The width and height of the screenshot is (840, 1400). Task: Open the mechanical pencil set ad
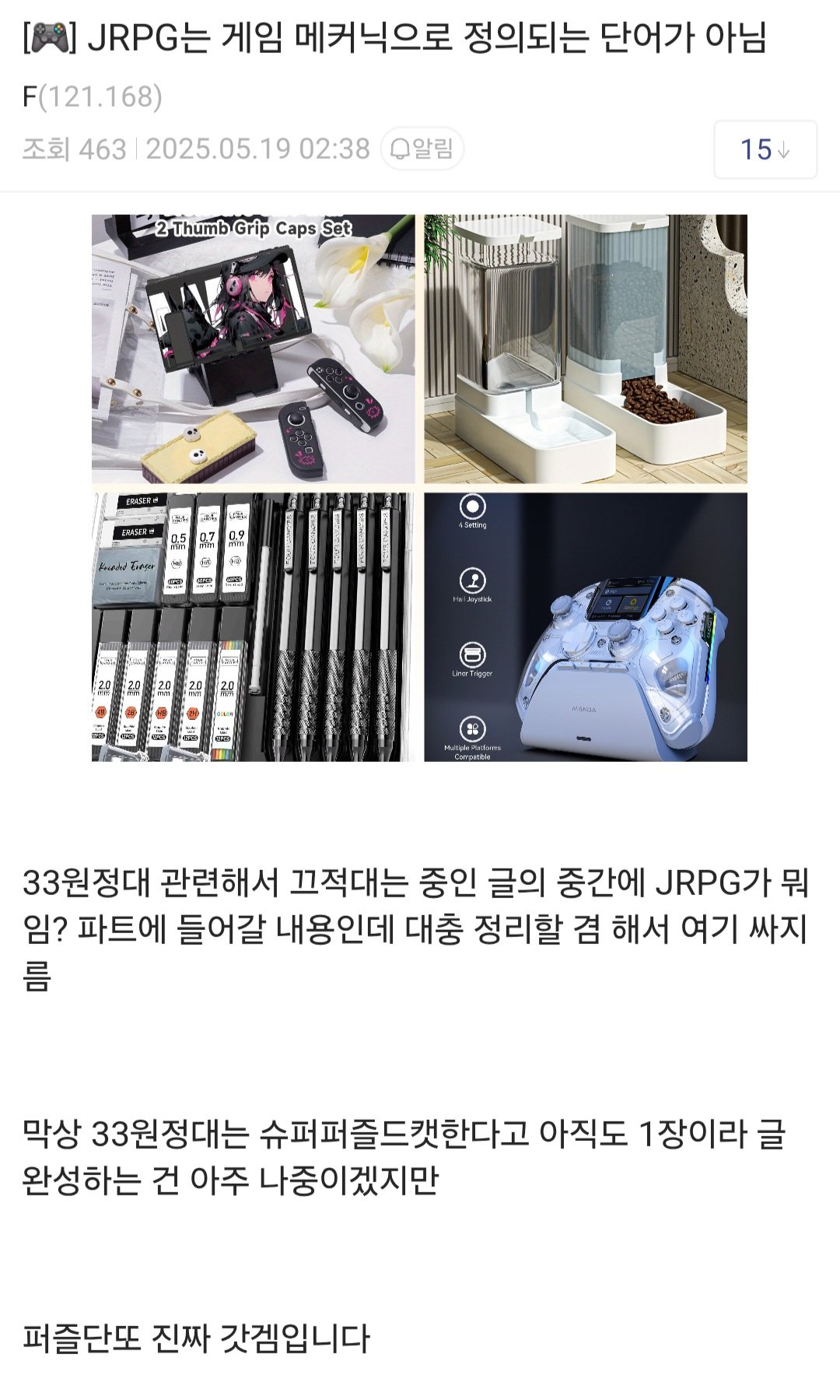(253, 626)
